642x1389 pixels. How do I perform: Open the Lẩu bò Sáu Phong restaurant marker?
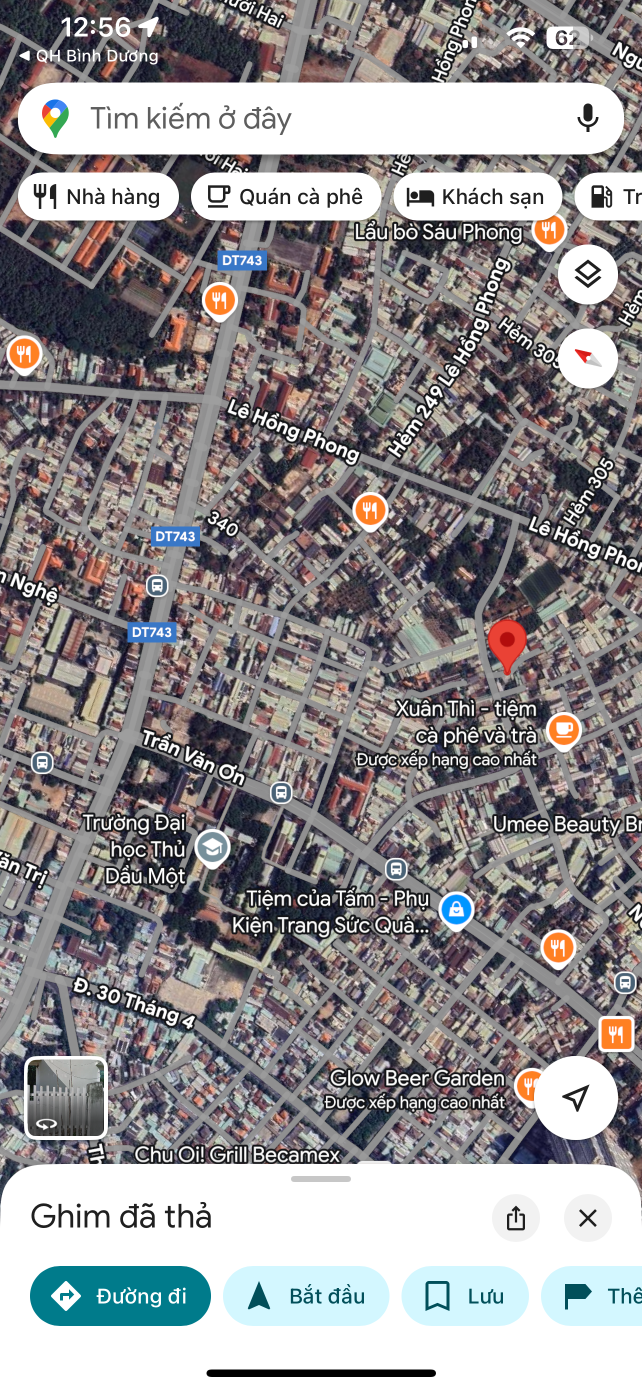click(548, 231)
